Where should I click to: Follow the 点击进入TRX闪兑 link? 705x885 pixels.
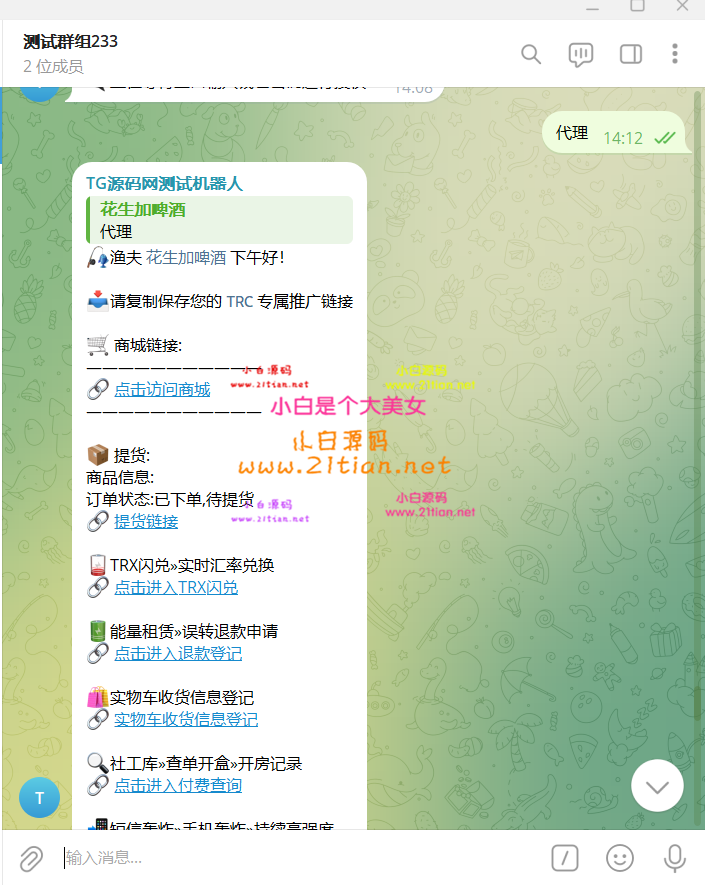tap(176, 587)
